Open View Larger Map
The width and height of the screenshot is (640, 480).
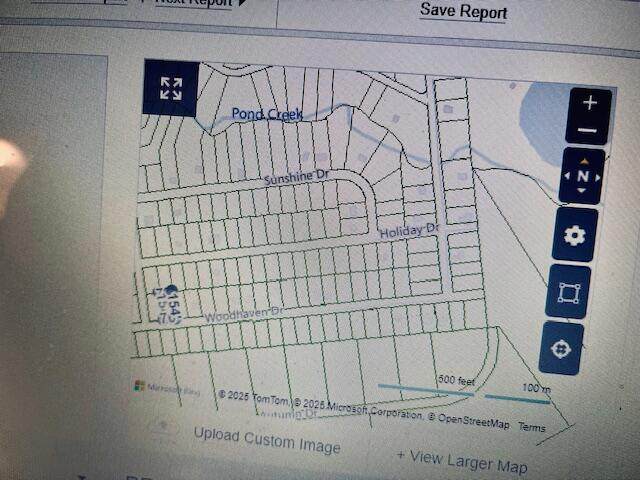point(461,461)
